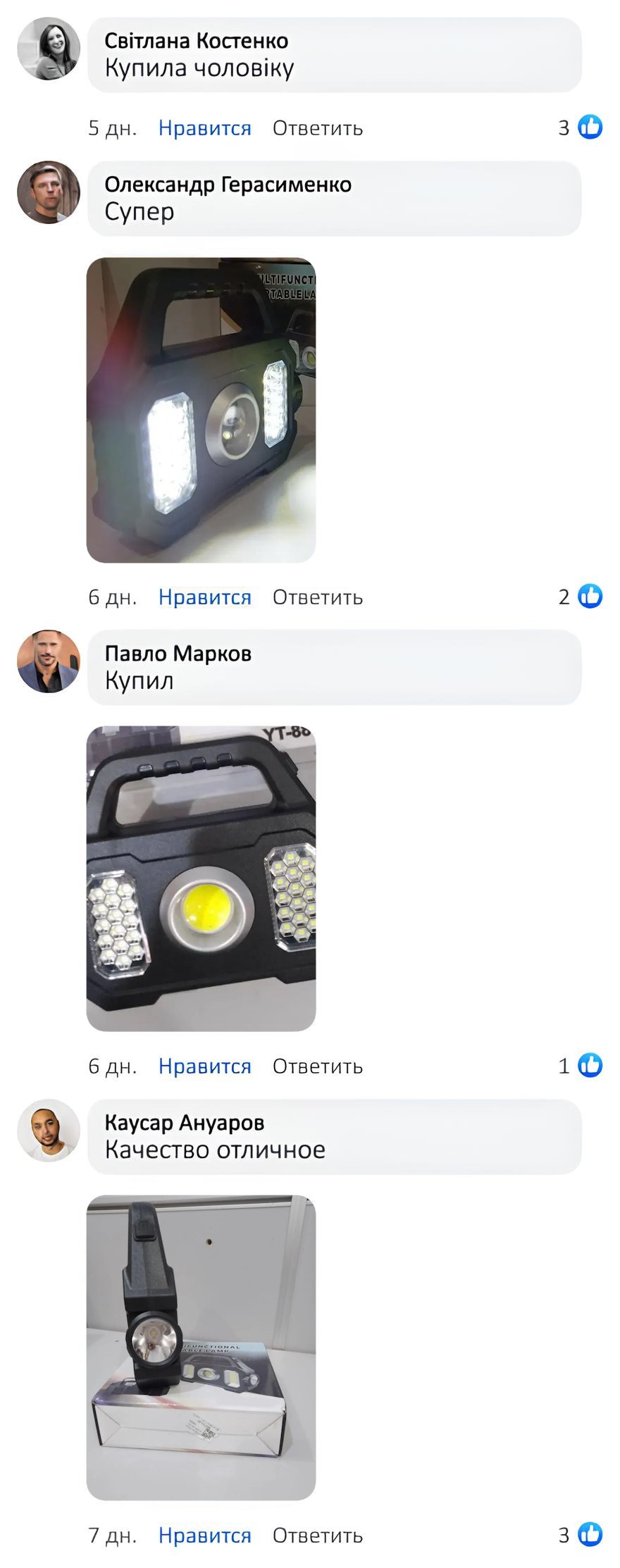
Task: View reactions on Світлана Костенко's comment
Action: coord(581,127)
